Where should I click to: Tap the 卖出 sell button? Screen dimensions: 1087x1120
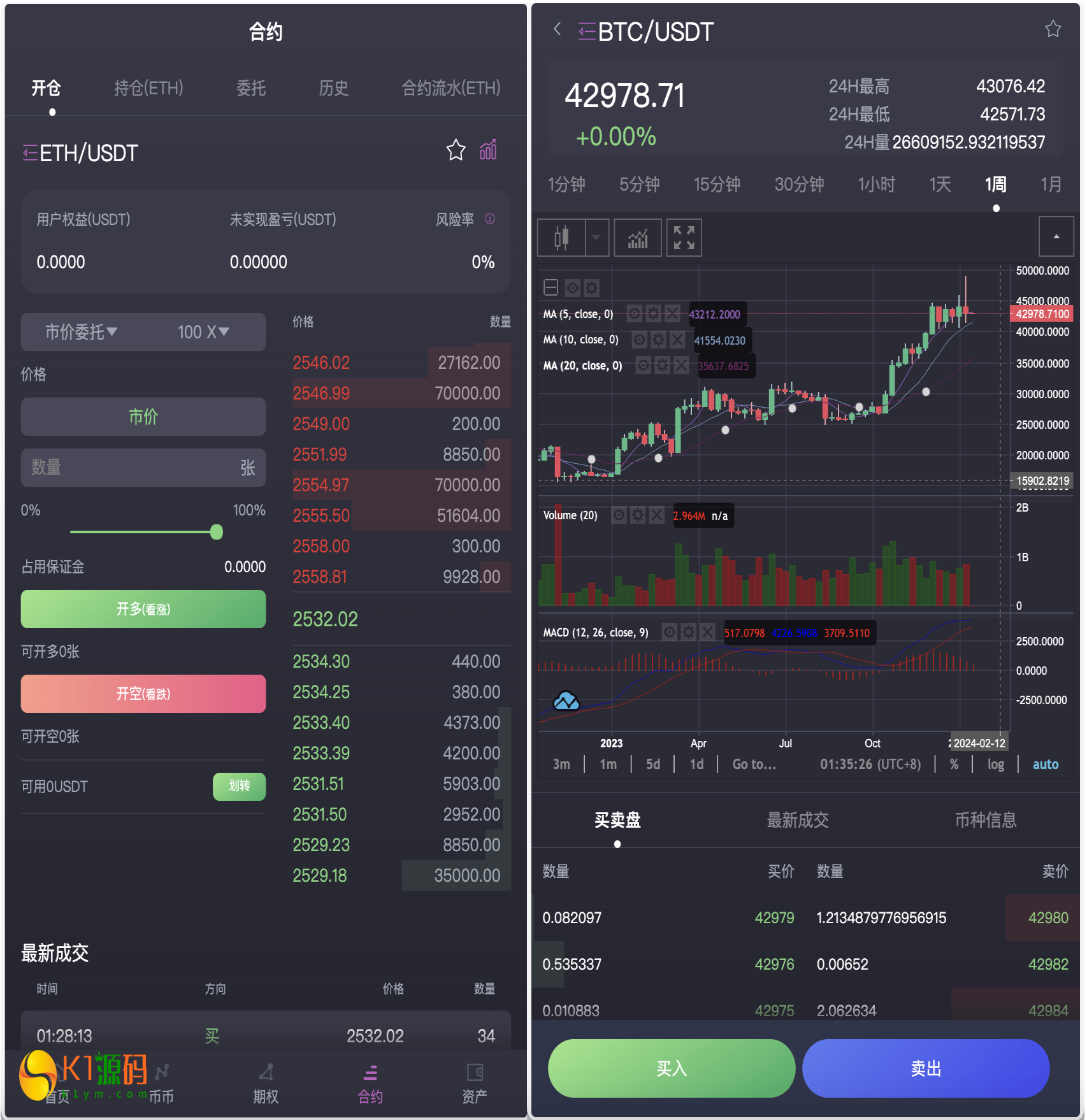(925, 1068)
